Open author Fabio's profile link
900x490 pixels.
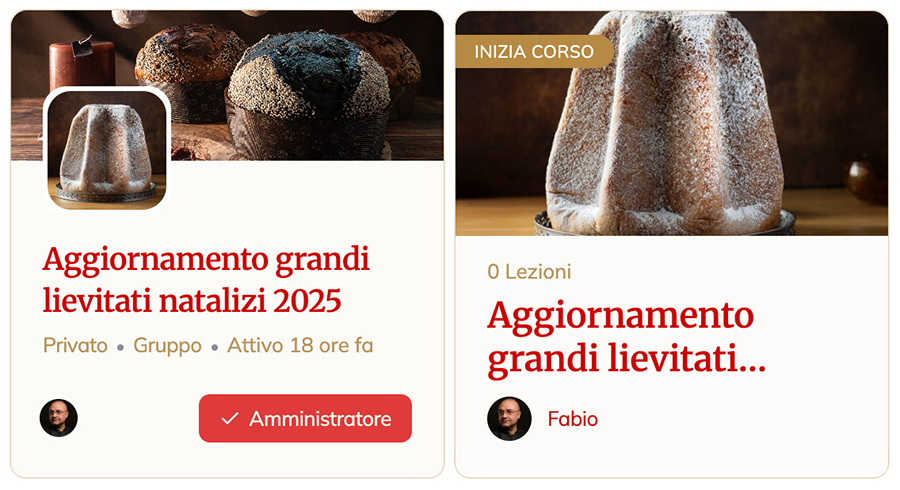pyautogui.click(x=572, y=419)
